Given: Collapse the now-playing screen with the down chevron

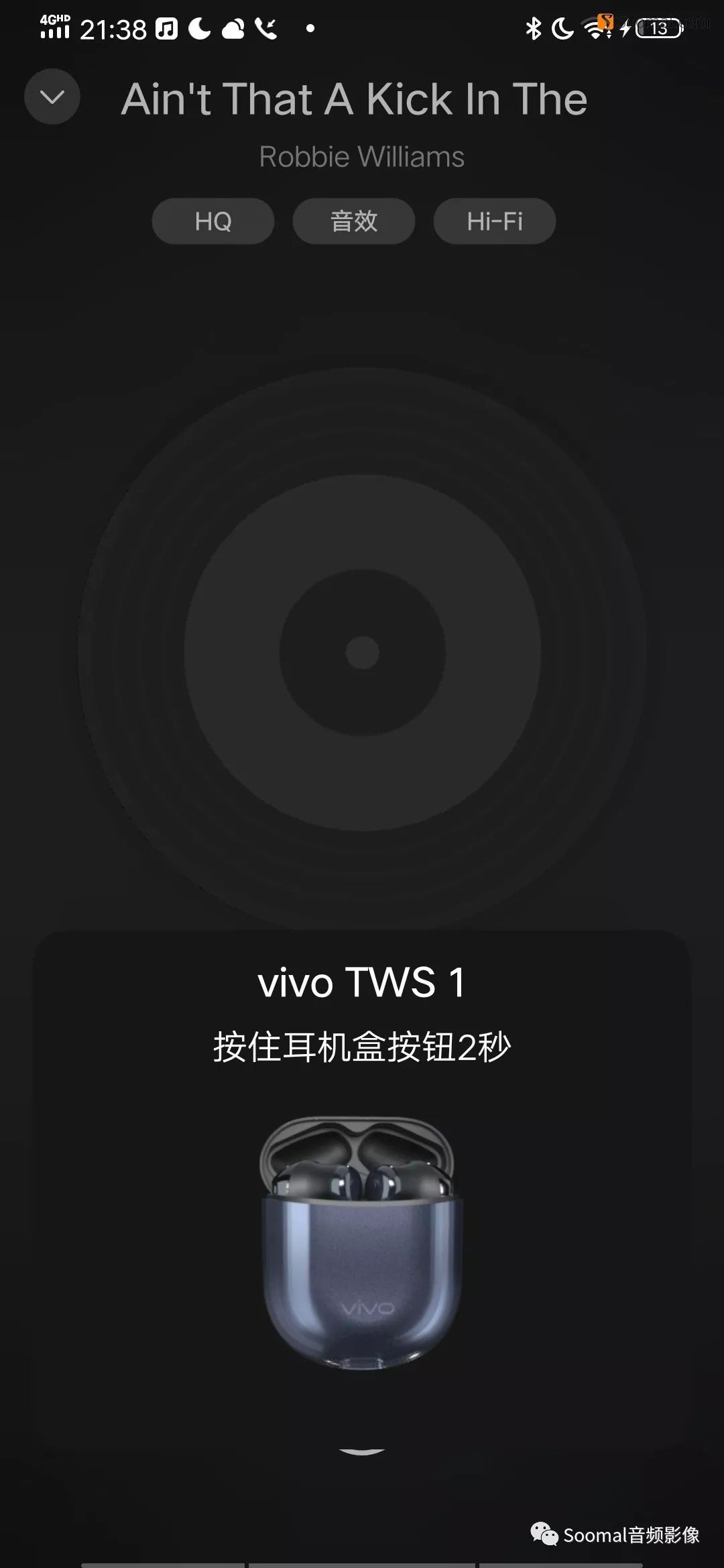Looking at the screenshot, I should click(52, 97).
